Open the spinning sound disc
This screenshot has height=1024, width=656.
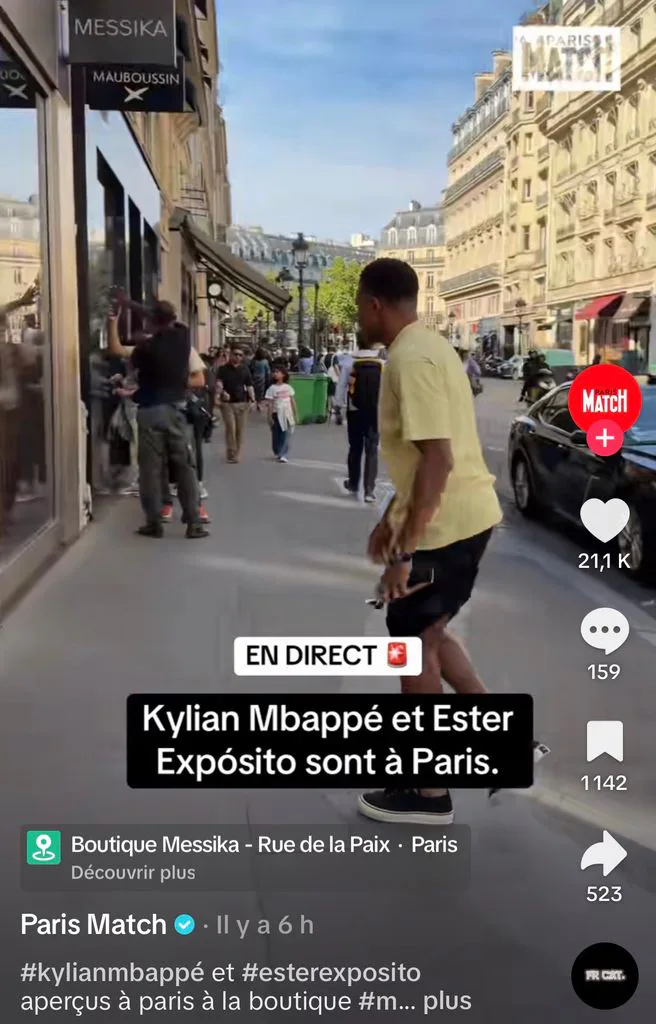pyautogui.click(x=604, y=976)
